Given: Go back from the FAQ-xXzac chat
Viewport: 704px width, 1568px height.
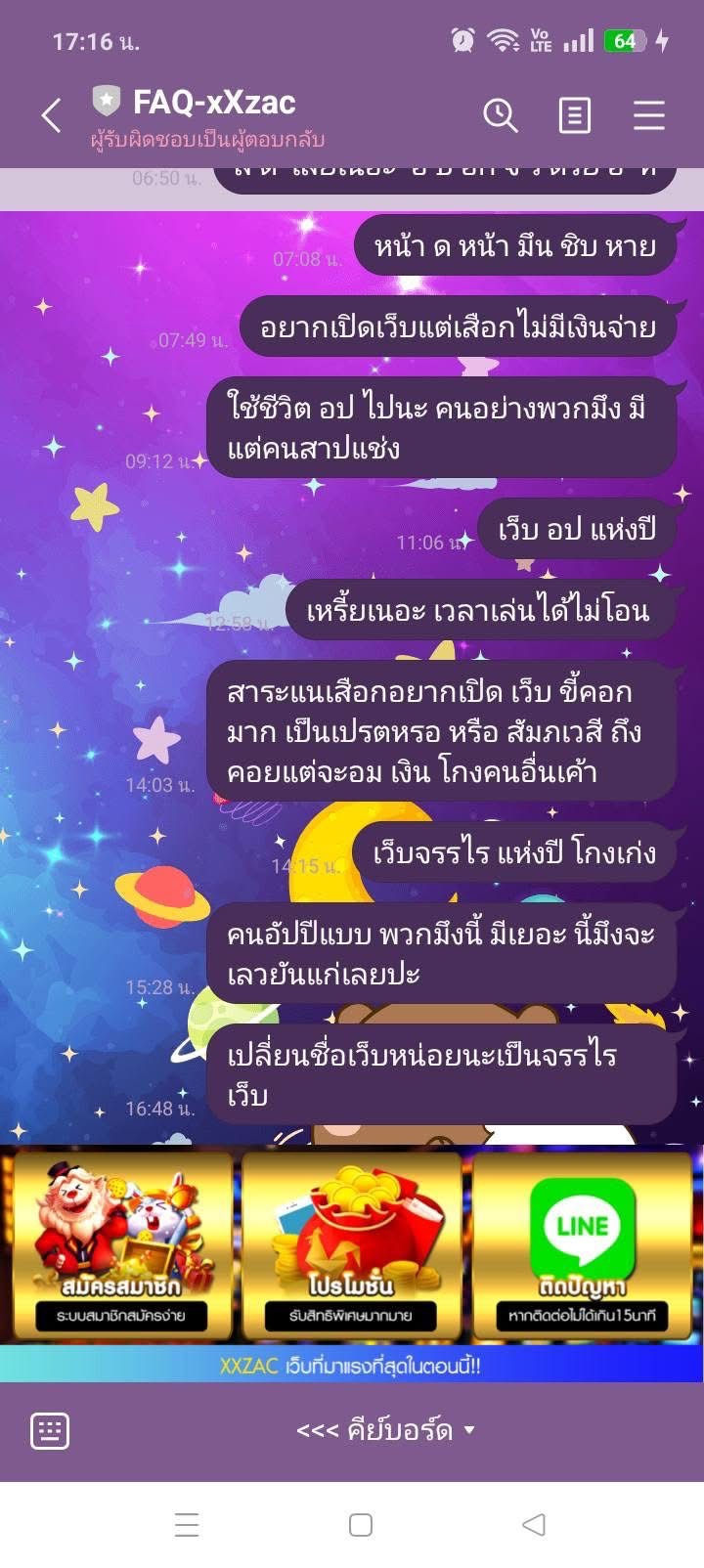Looking at the screenshot, I should pos(51,115).
